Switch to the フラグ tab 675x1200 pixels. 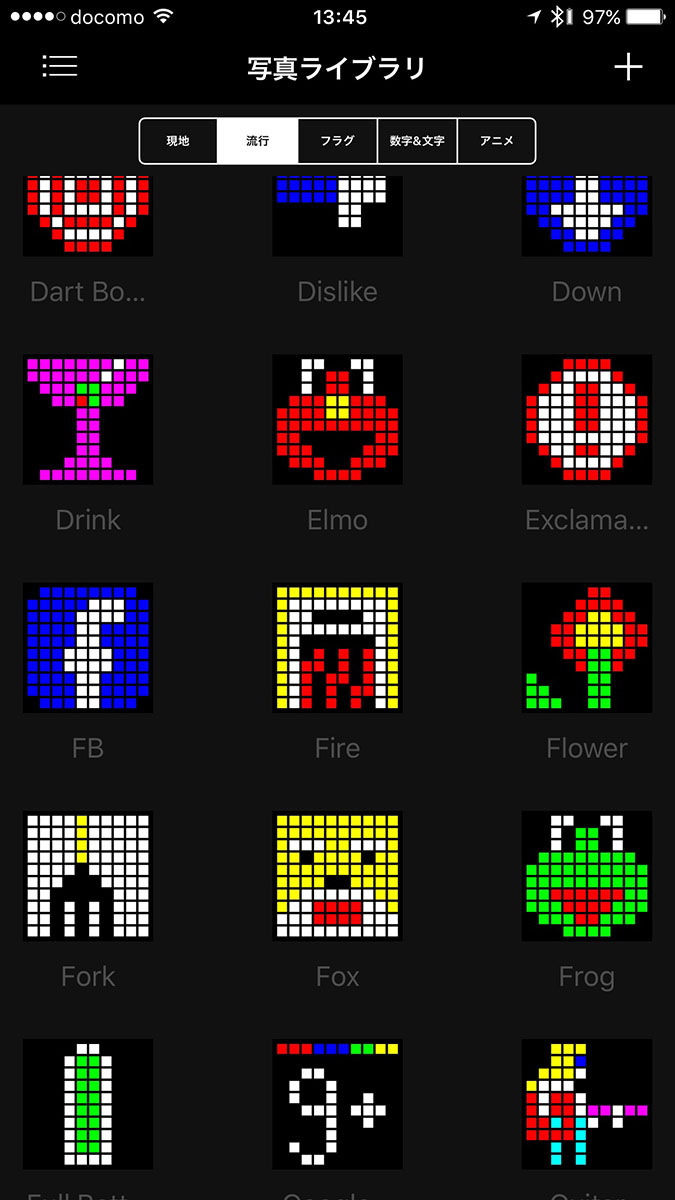click(x=337, y=141)
